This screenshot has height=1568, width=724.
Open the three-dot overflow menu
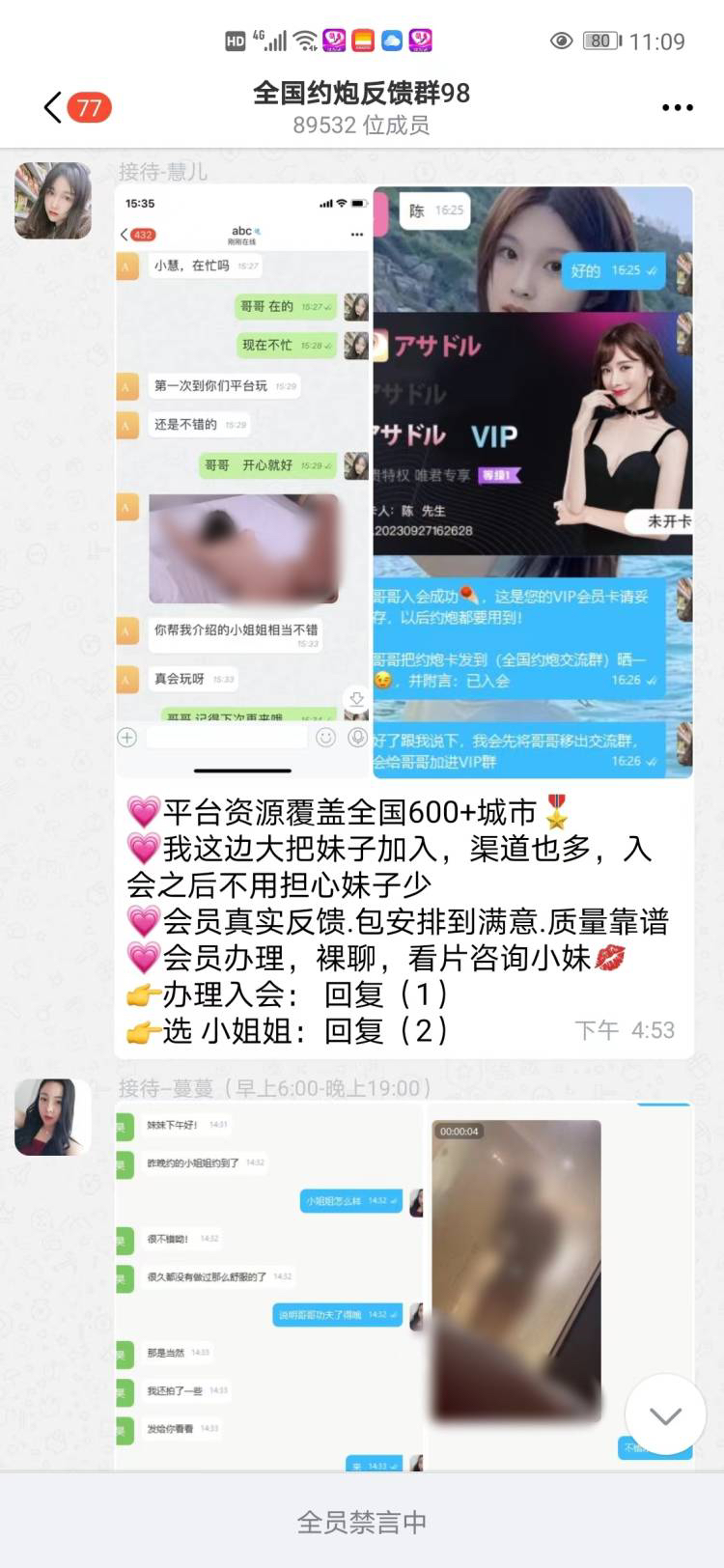[678, 107]
